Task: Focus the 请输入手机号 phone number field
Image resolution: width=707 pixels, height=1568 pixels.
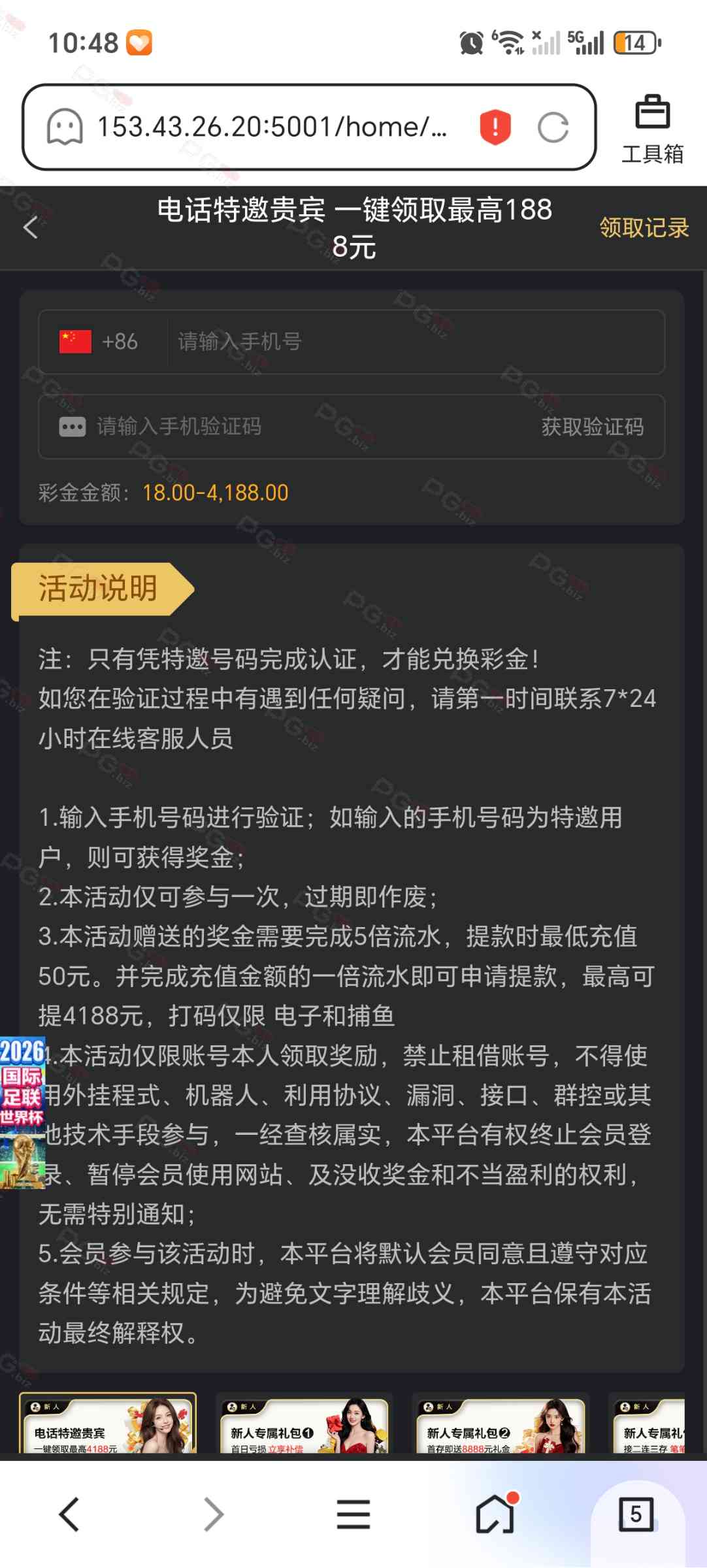Action: [412, 342]
